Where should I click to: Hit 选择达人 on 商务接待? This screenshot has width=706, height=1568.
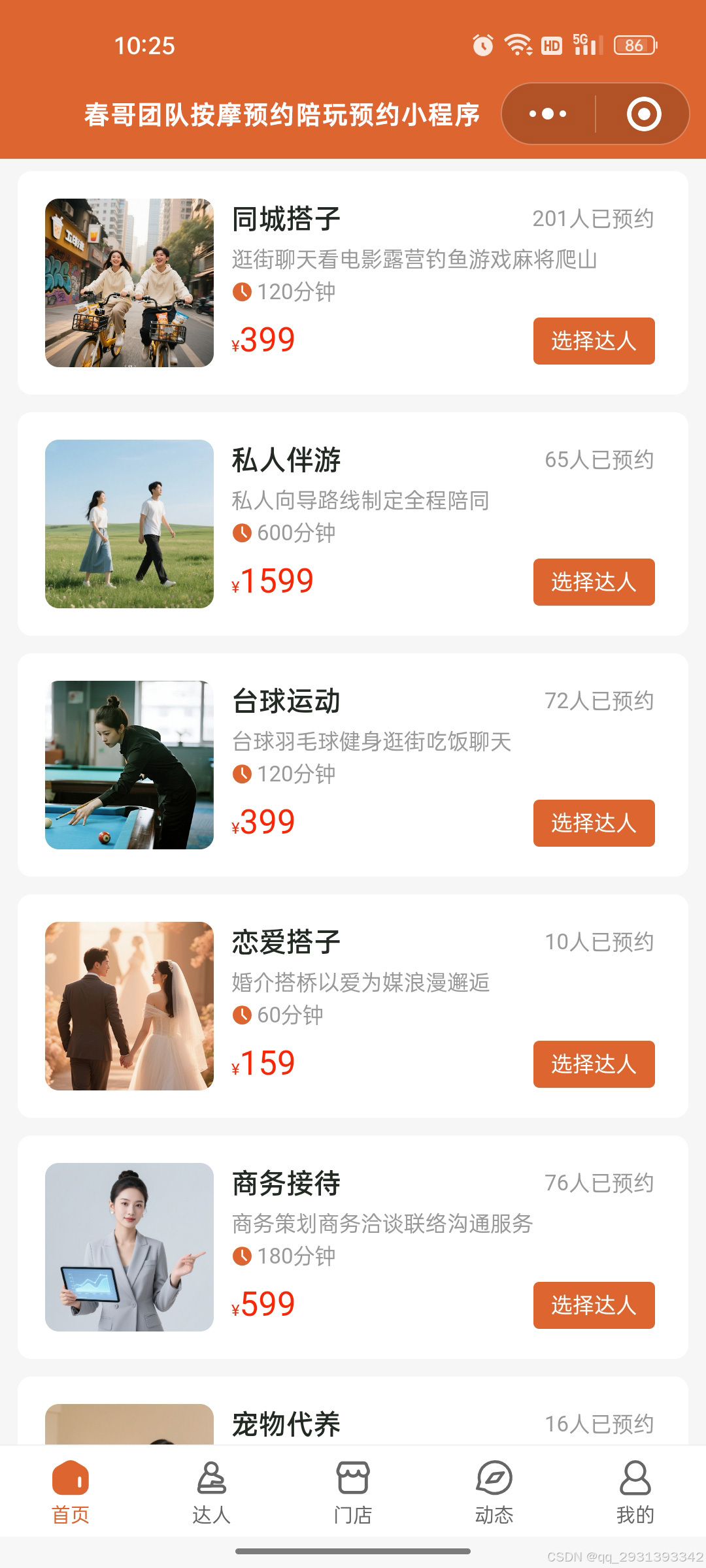tap(594, 1305)
